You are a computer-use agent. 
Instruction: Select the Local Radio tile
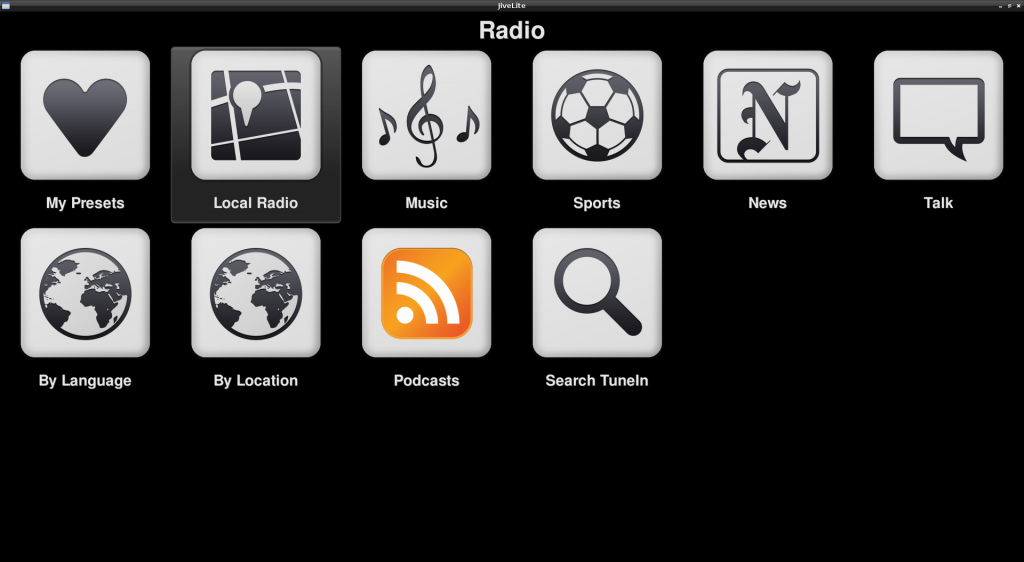click(256, 116)
